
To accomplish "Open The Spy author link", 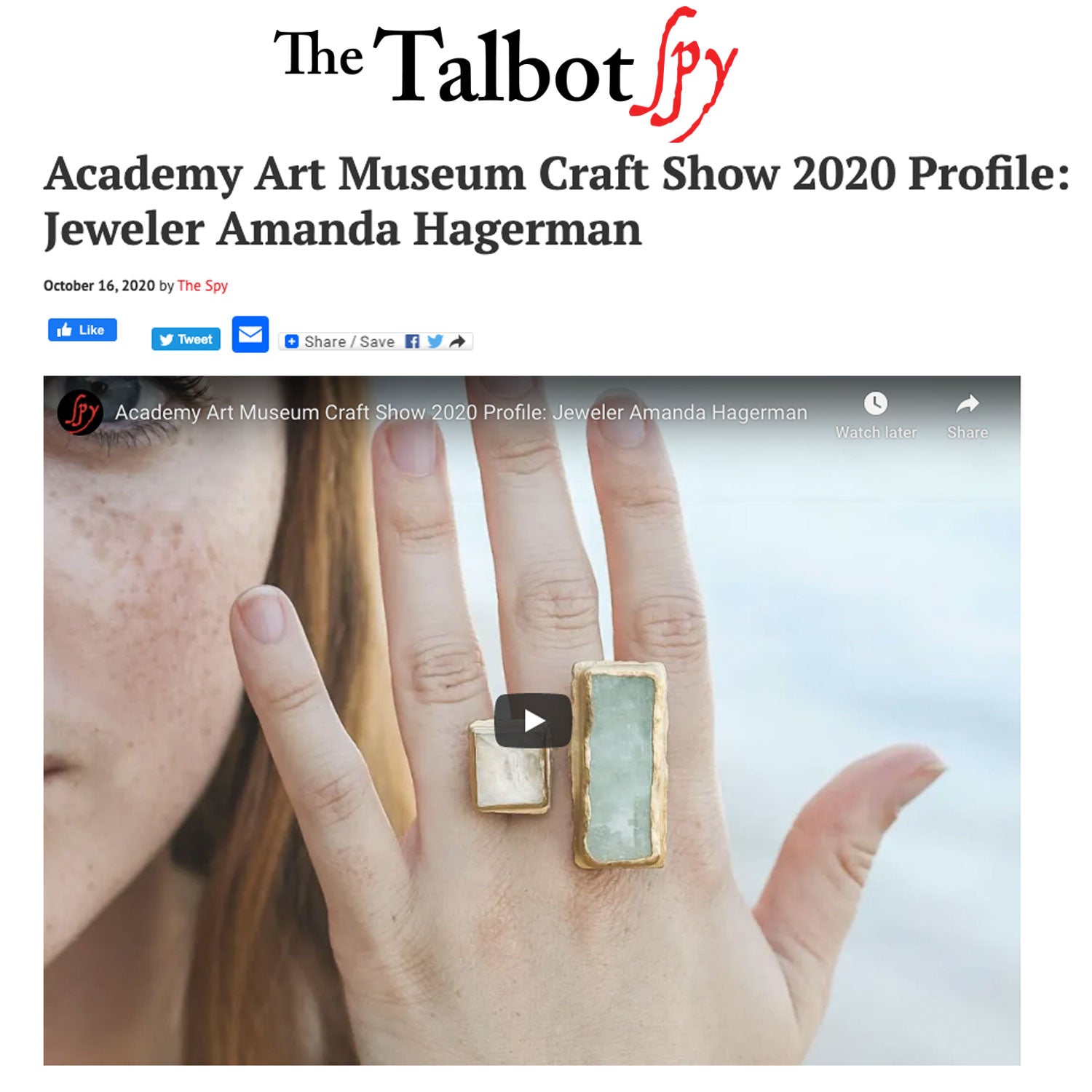I will click(x=202, y=285).
